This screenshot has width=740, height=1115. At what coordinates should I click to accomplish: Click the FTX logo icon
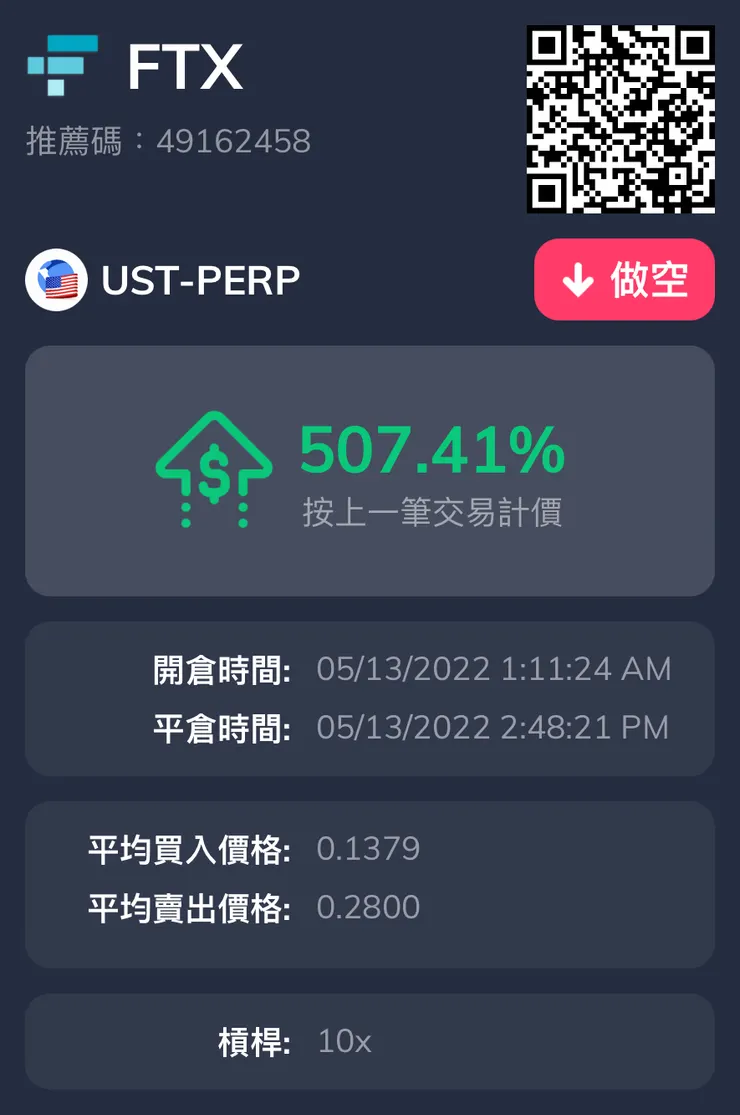[62, 66]
